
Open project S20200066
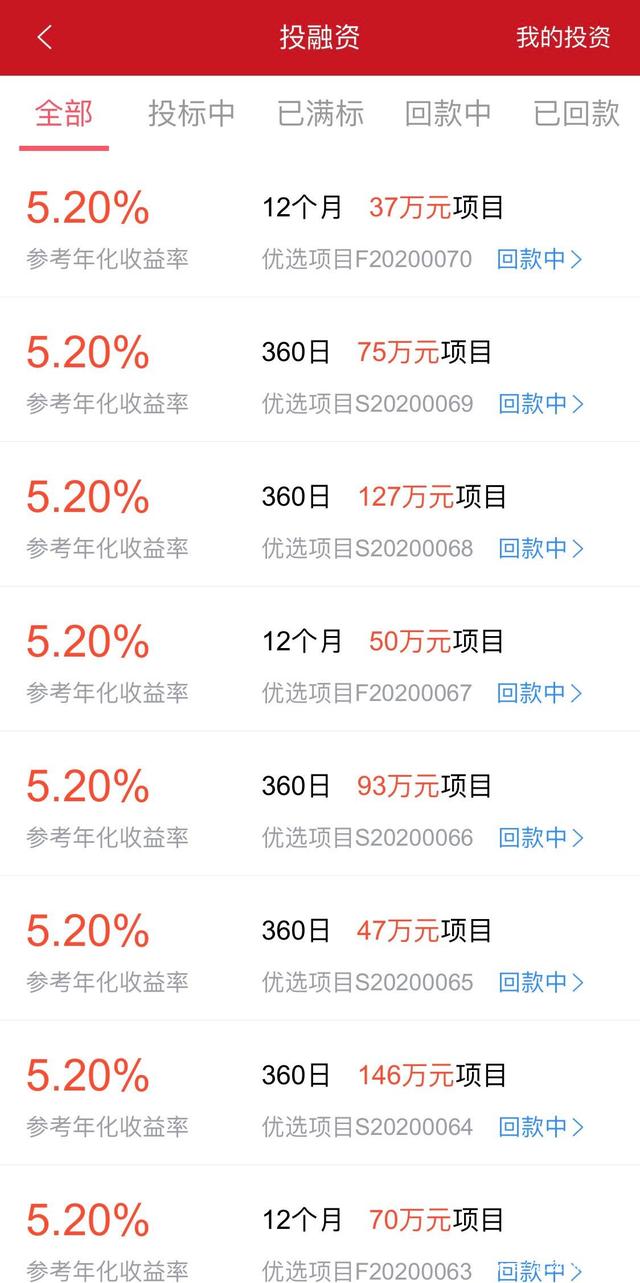pos(320,804)
